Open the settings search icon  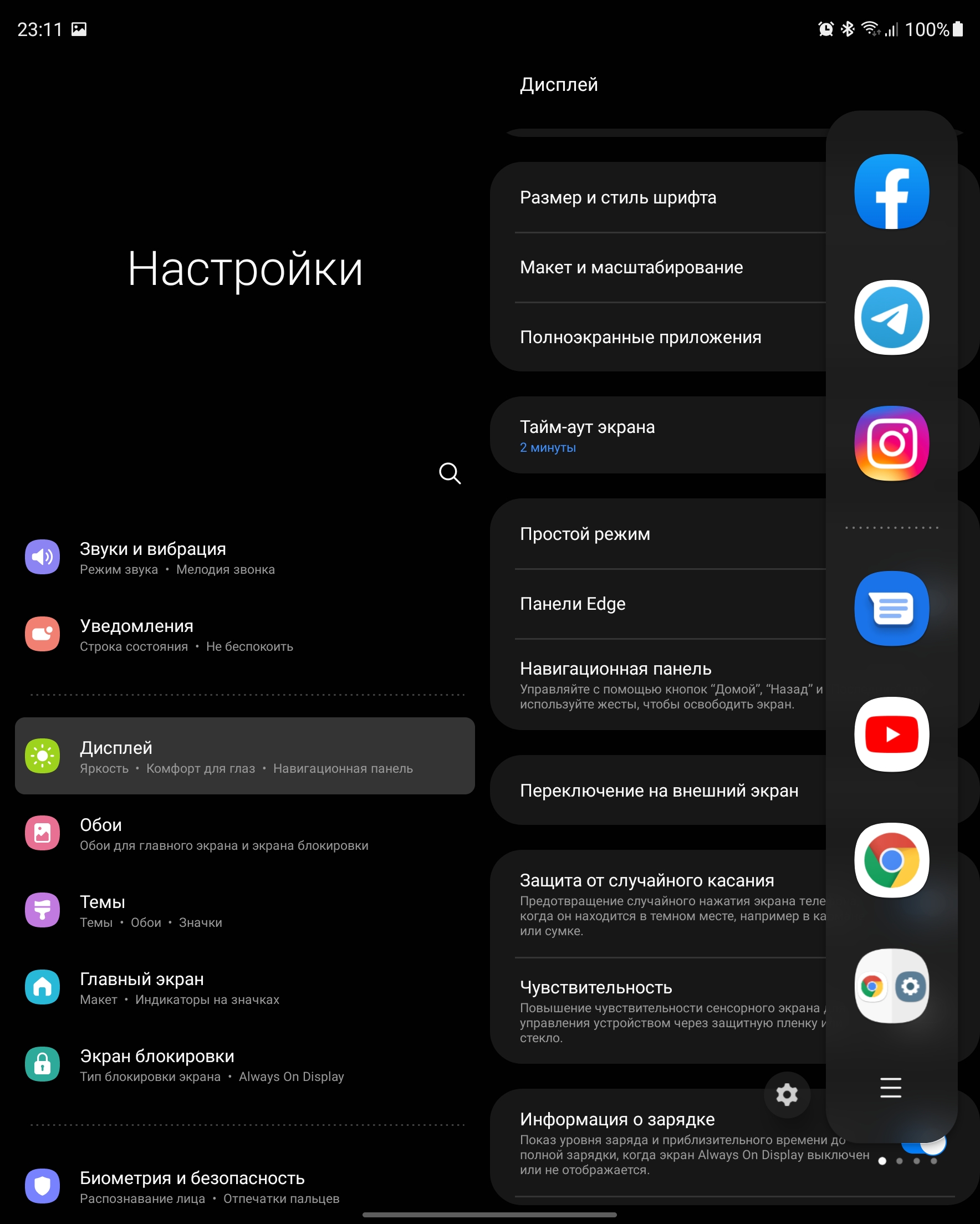click(450, 473)
